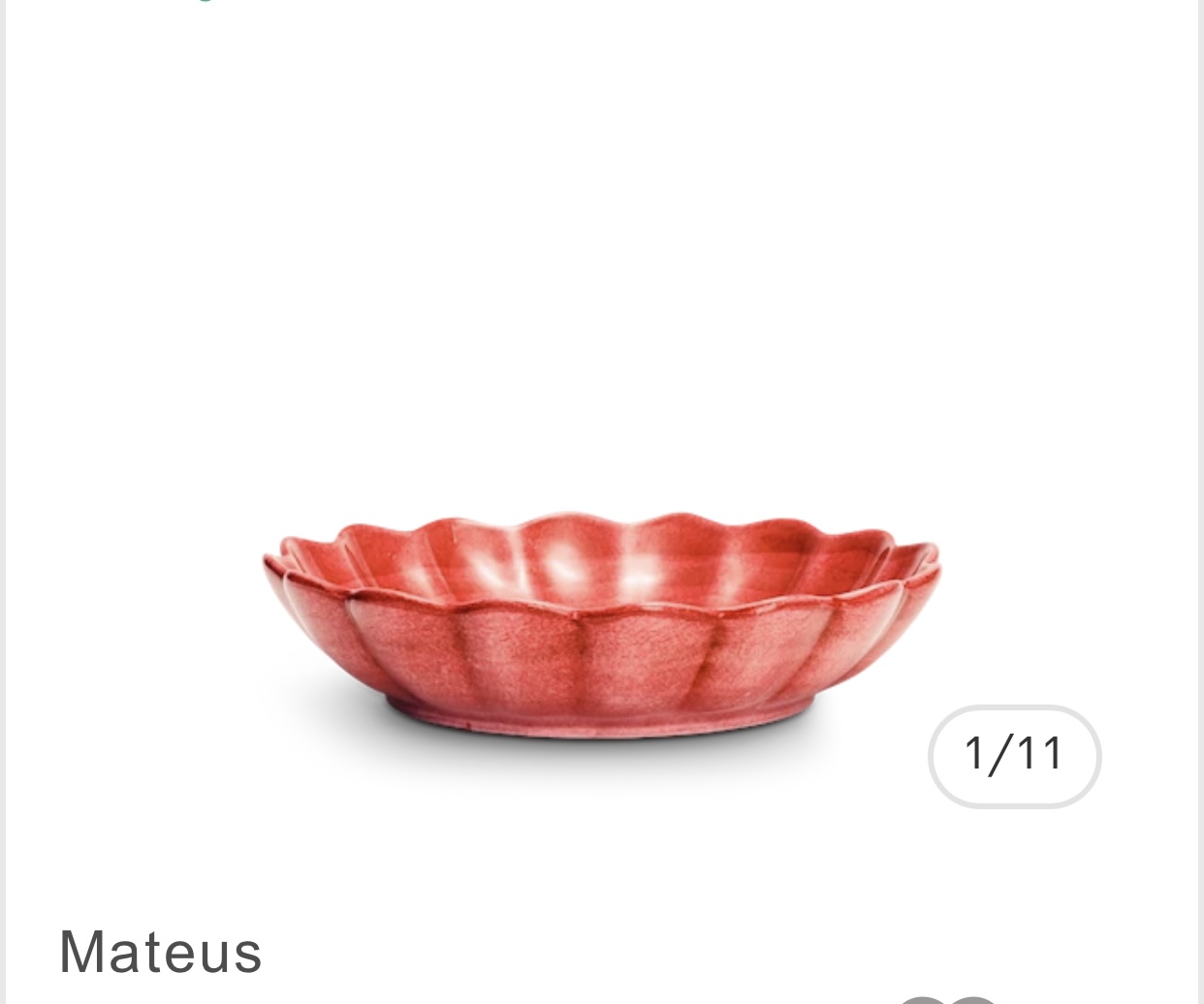Viewport: 1204px width, 1004px height.
Task: Tap the 1/11 image gallery indicator
Action: 1014,756
